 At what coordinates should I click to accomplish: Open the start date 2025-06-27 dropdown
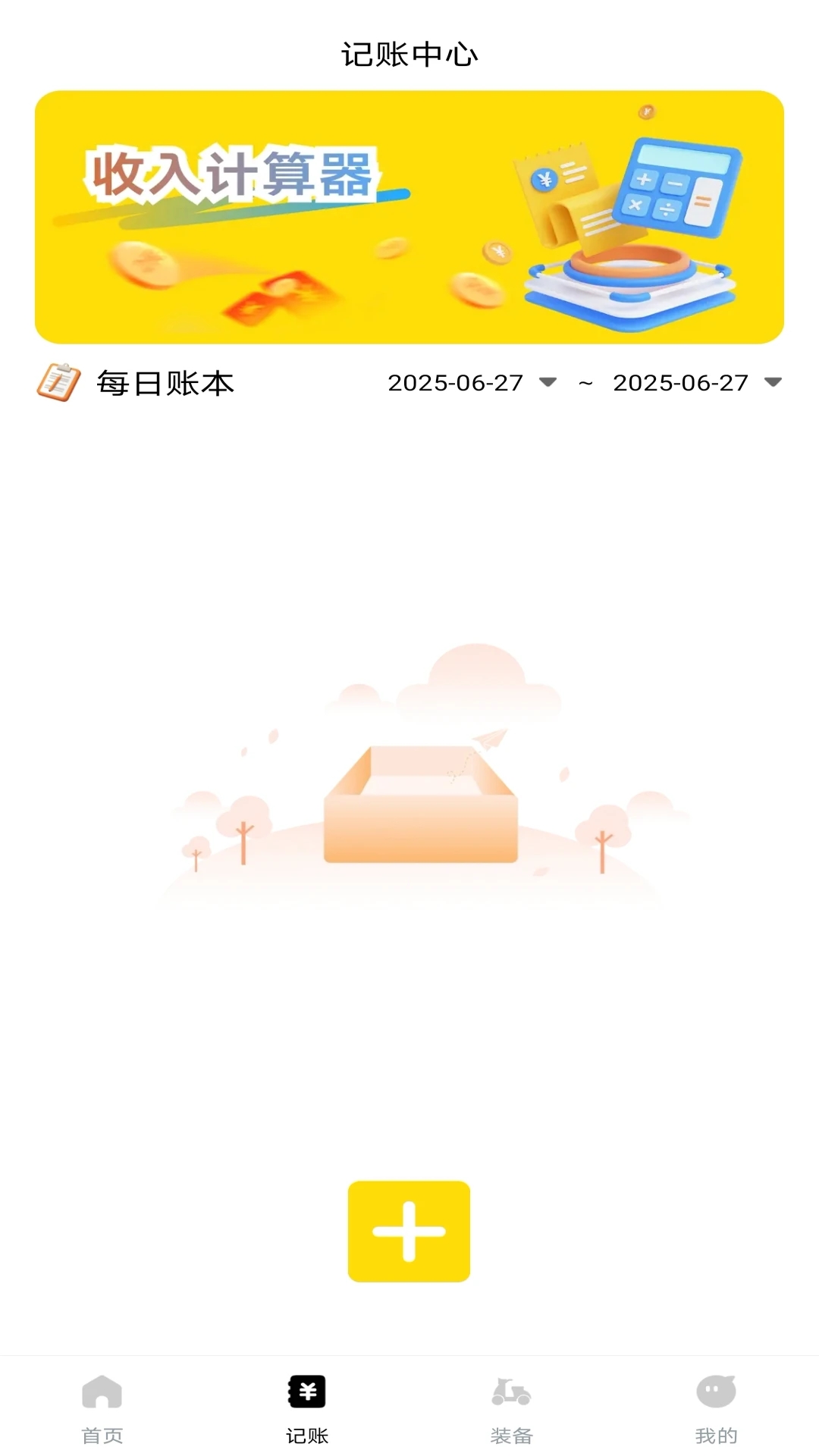[x=455, y=383]
